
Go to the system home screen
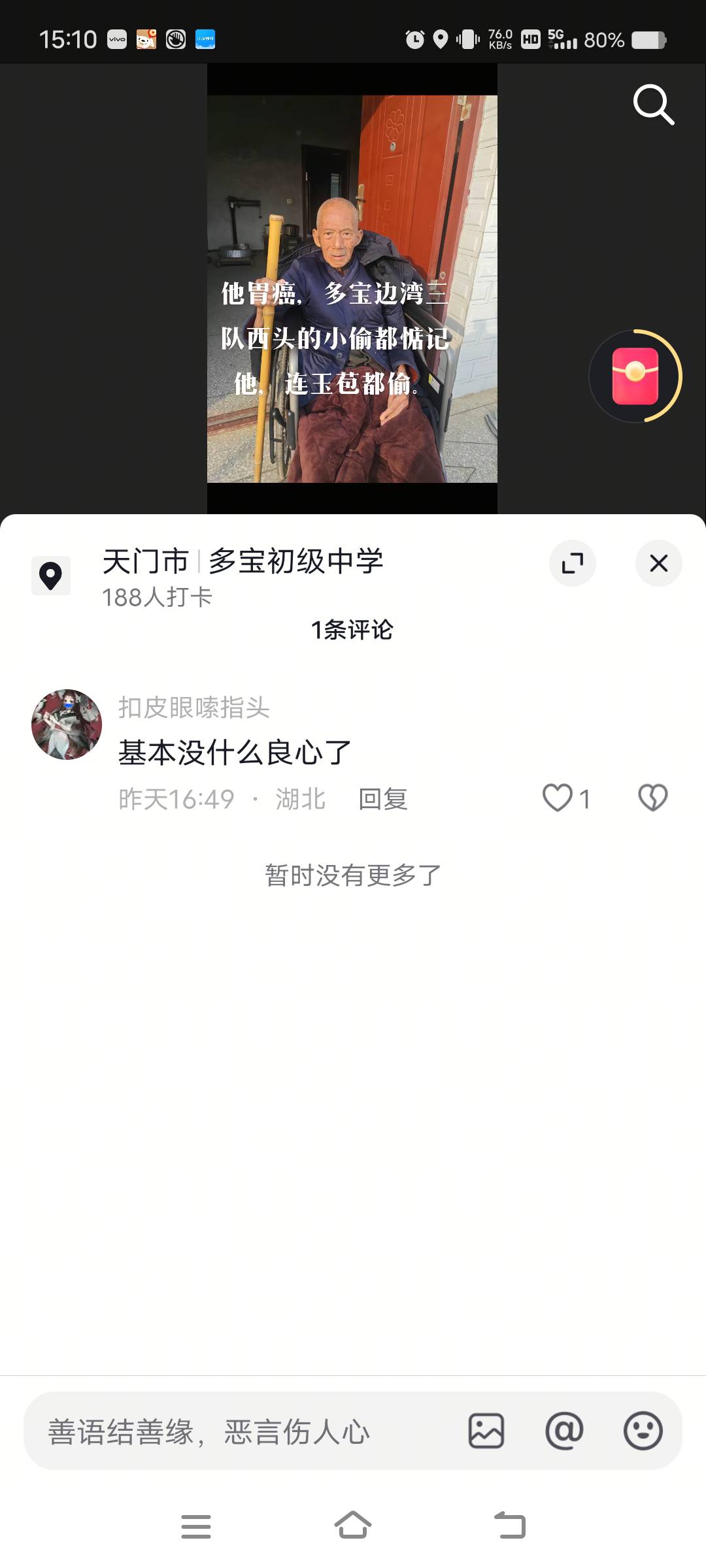(x=353, y=1526)
